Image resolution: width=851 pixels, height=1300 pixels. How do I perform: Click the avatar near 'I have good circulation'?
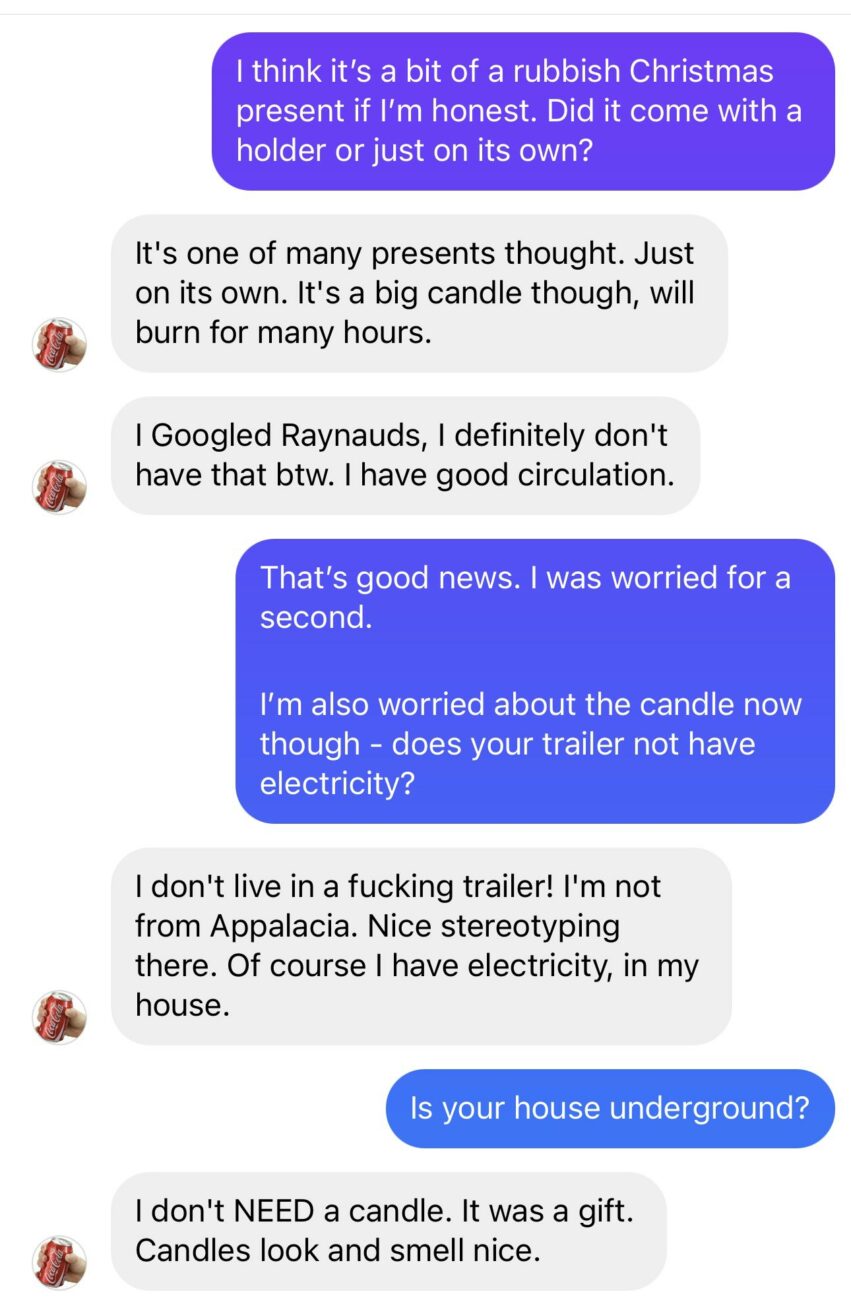[x=59, y=487]
